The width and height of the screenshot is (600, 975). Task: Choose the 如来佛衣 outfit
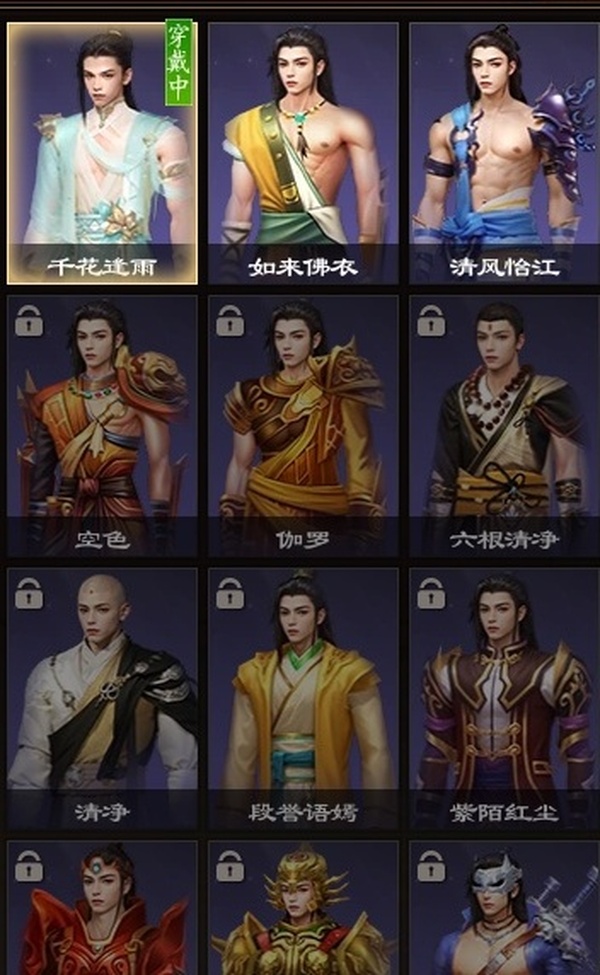point(303,154)
